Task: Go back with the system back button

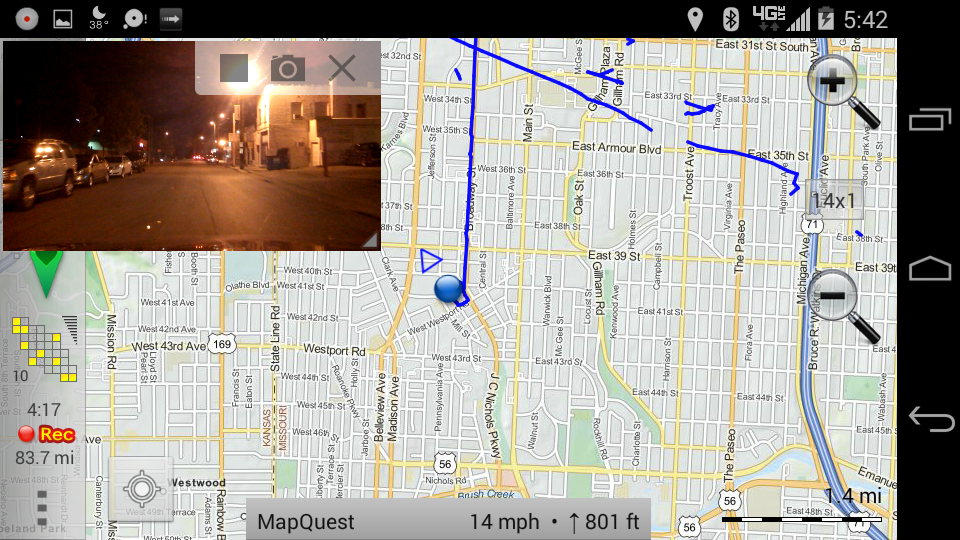Action: 930,419
